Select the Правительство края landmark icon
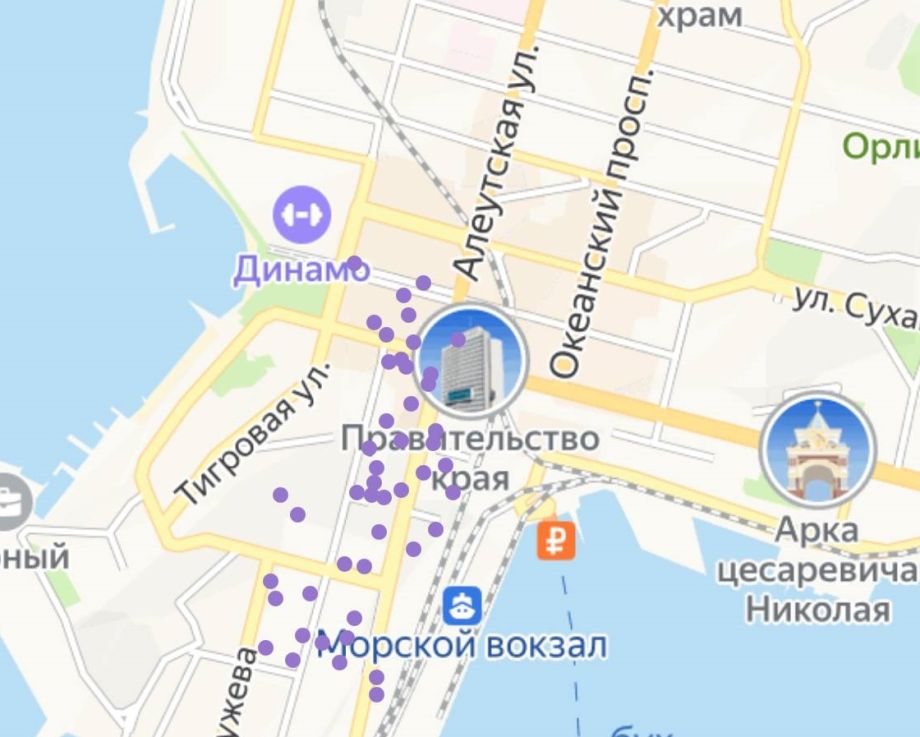Image resolution: width=920 pixels, height=737 pixels. click(472, 361)
